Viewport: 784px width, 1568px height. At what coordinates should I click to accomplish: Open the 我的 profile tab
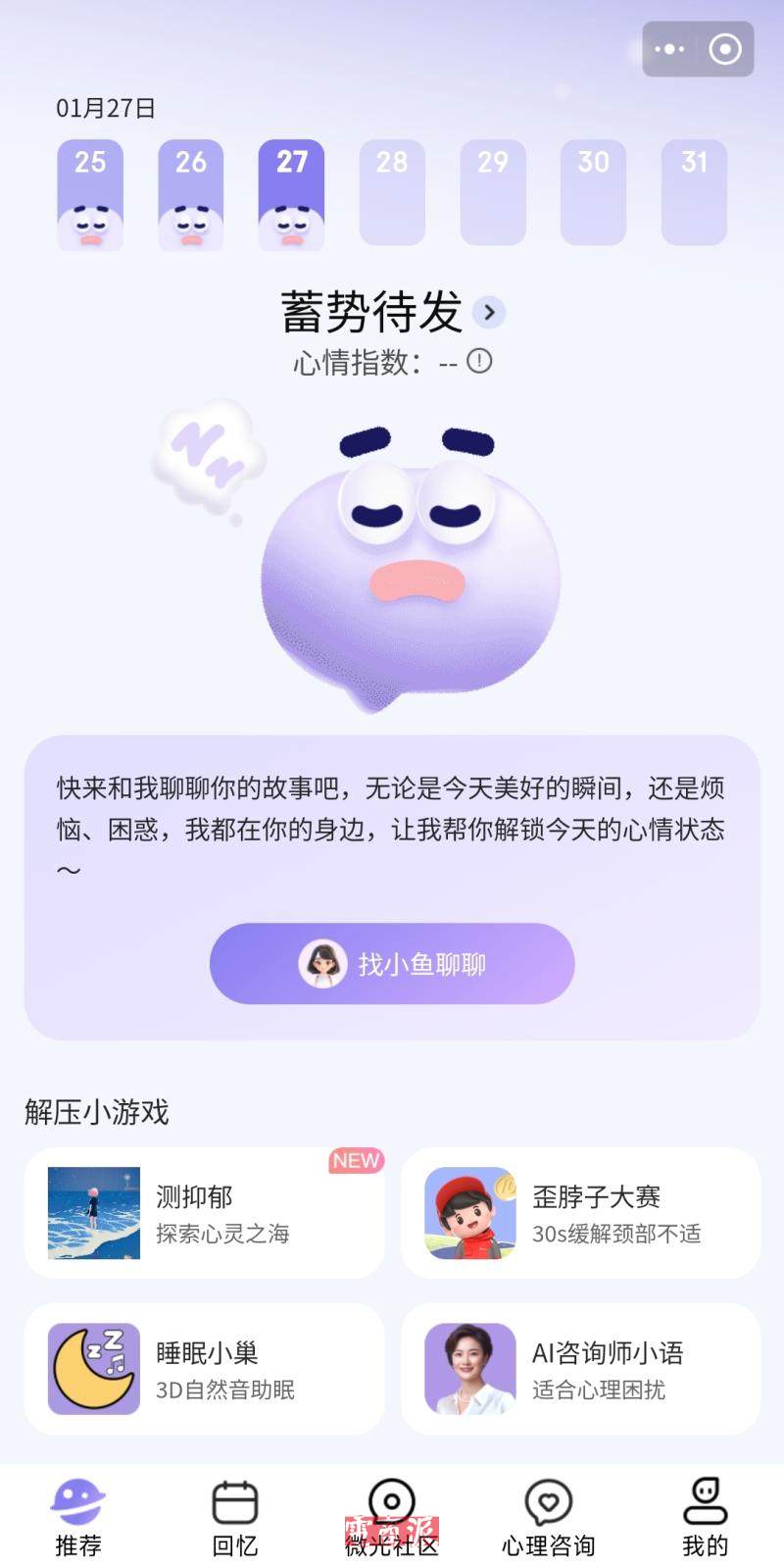click(x=706, y=1517)
